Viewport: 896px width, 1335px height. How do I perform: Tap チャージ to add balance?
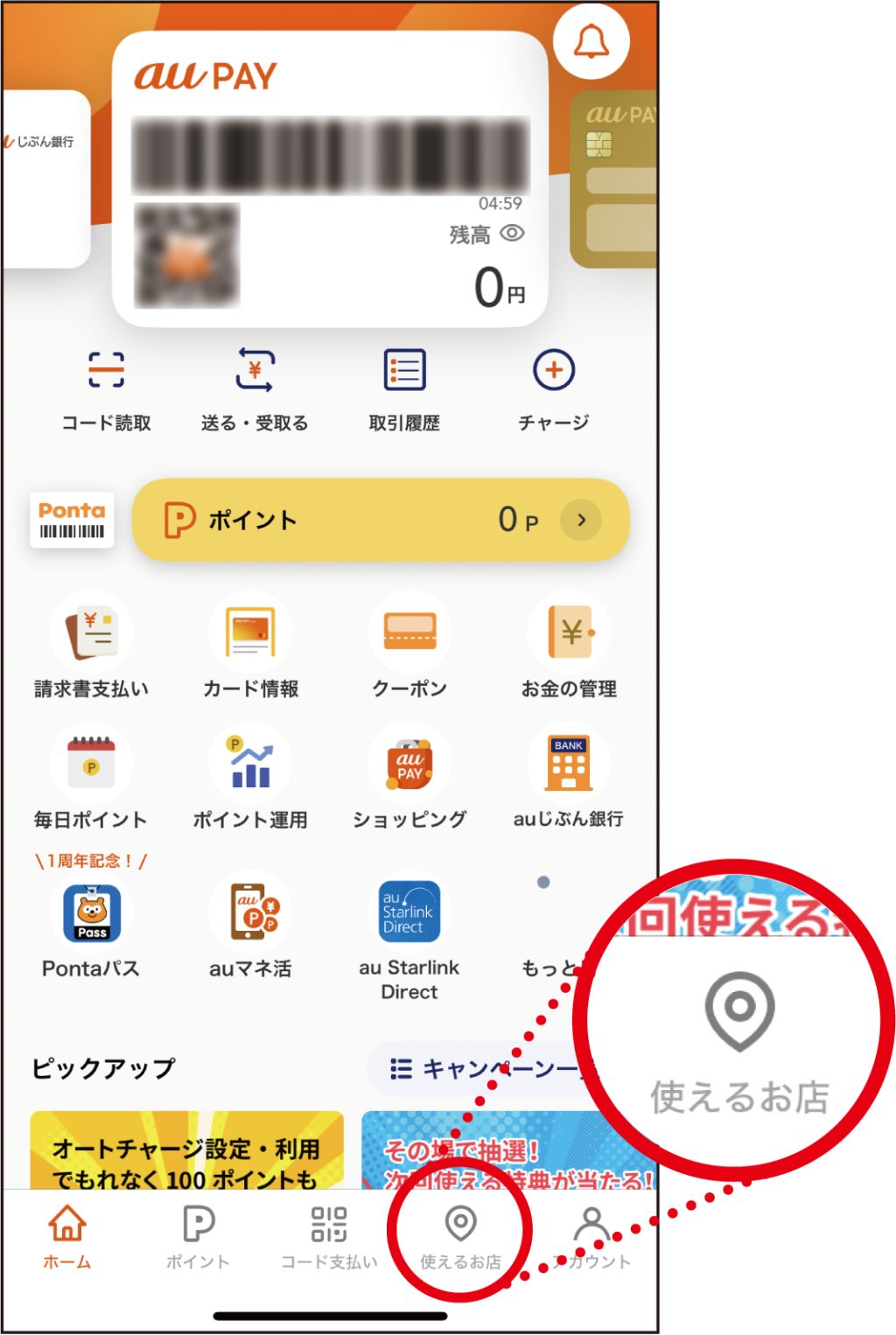tap(554, 388)
